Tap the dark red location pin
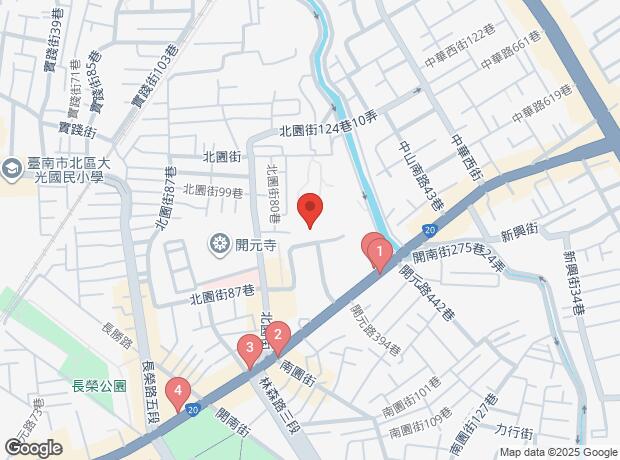The height and width of the screenshot is (460, 620). pos(310,207)
